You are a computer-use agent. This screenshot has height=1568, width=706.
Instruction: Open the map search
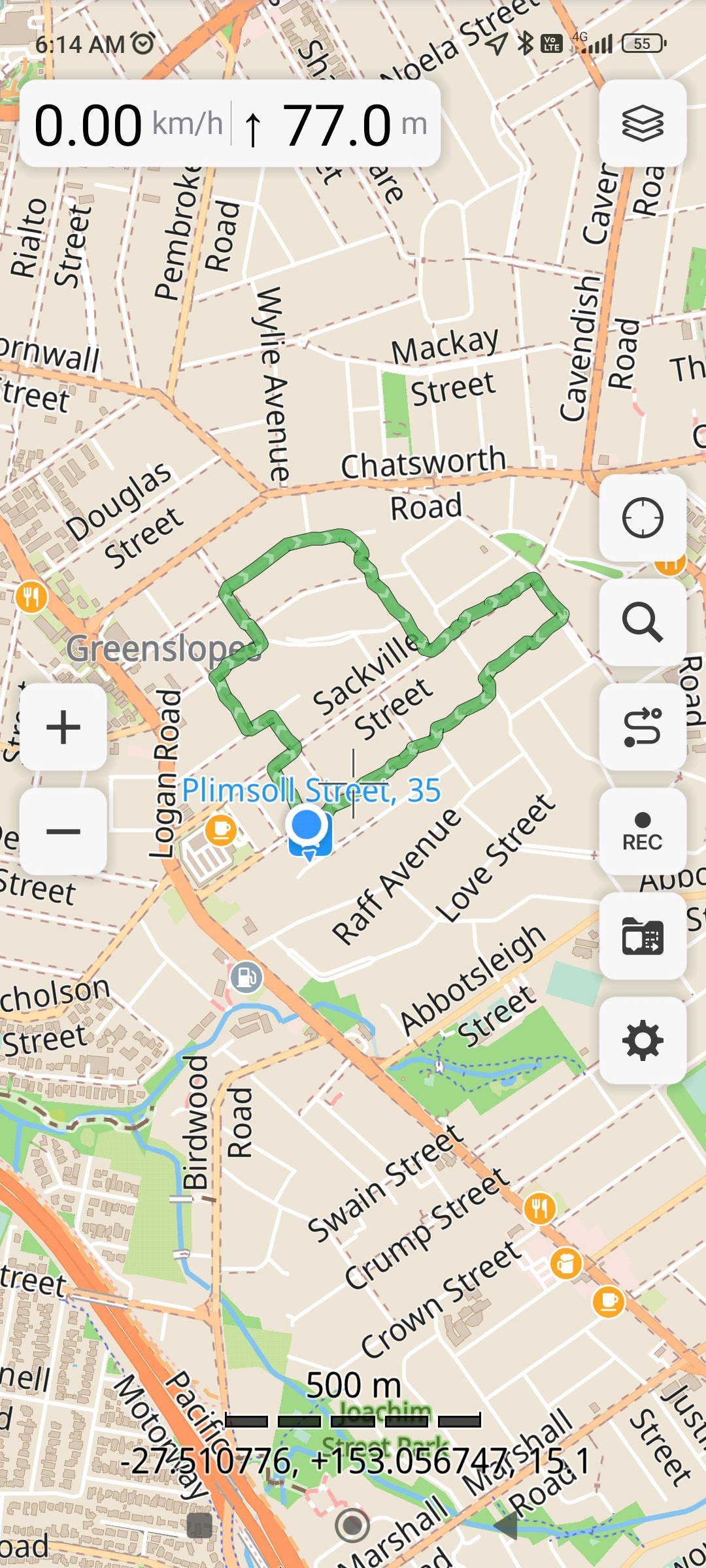point(642,622)
